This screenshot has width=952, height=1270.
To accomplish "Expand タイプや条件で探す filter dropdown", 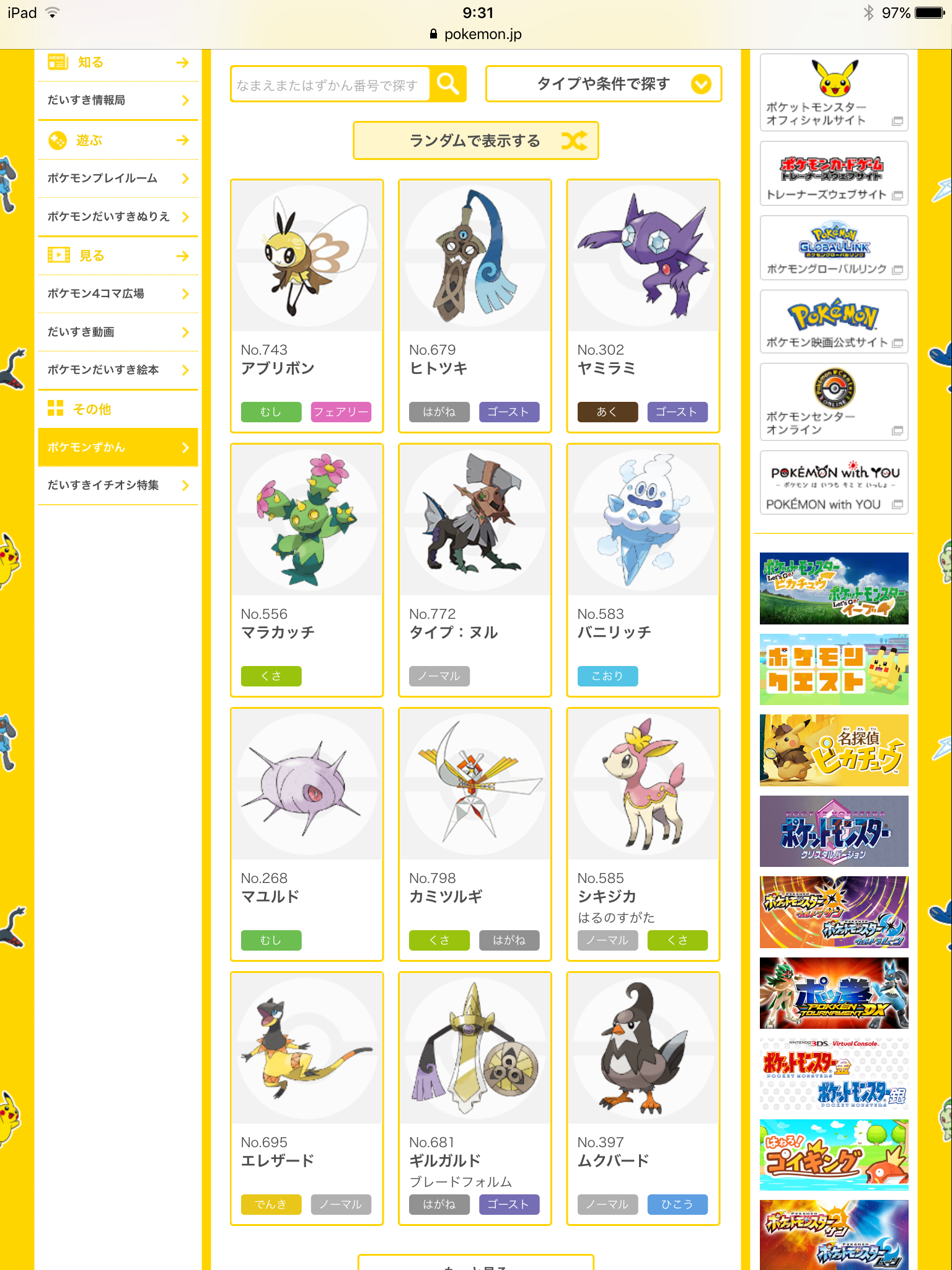I will tap(604, 84).
